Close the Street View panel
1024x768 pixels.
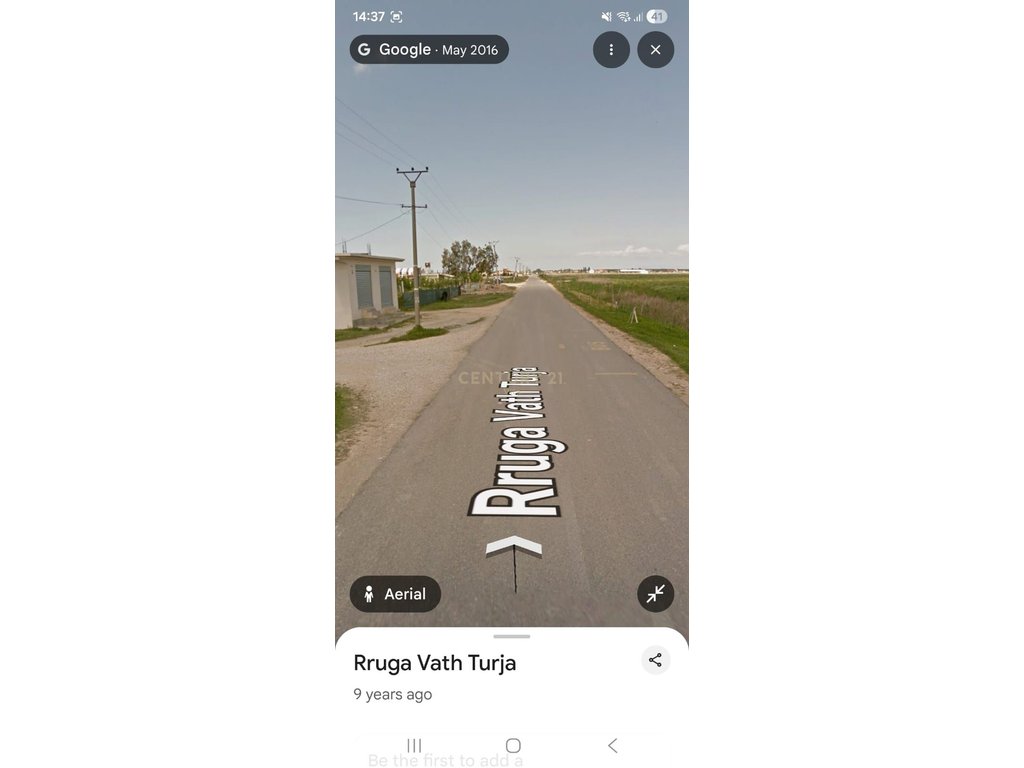pyautogui.click(x=655, y=50)
